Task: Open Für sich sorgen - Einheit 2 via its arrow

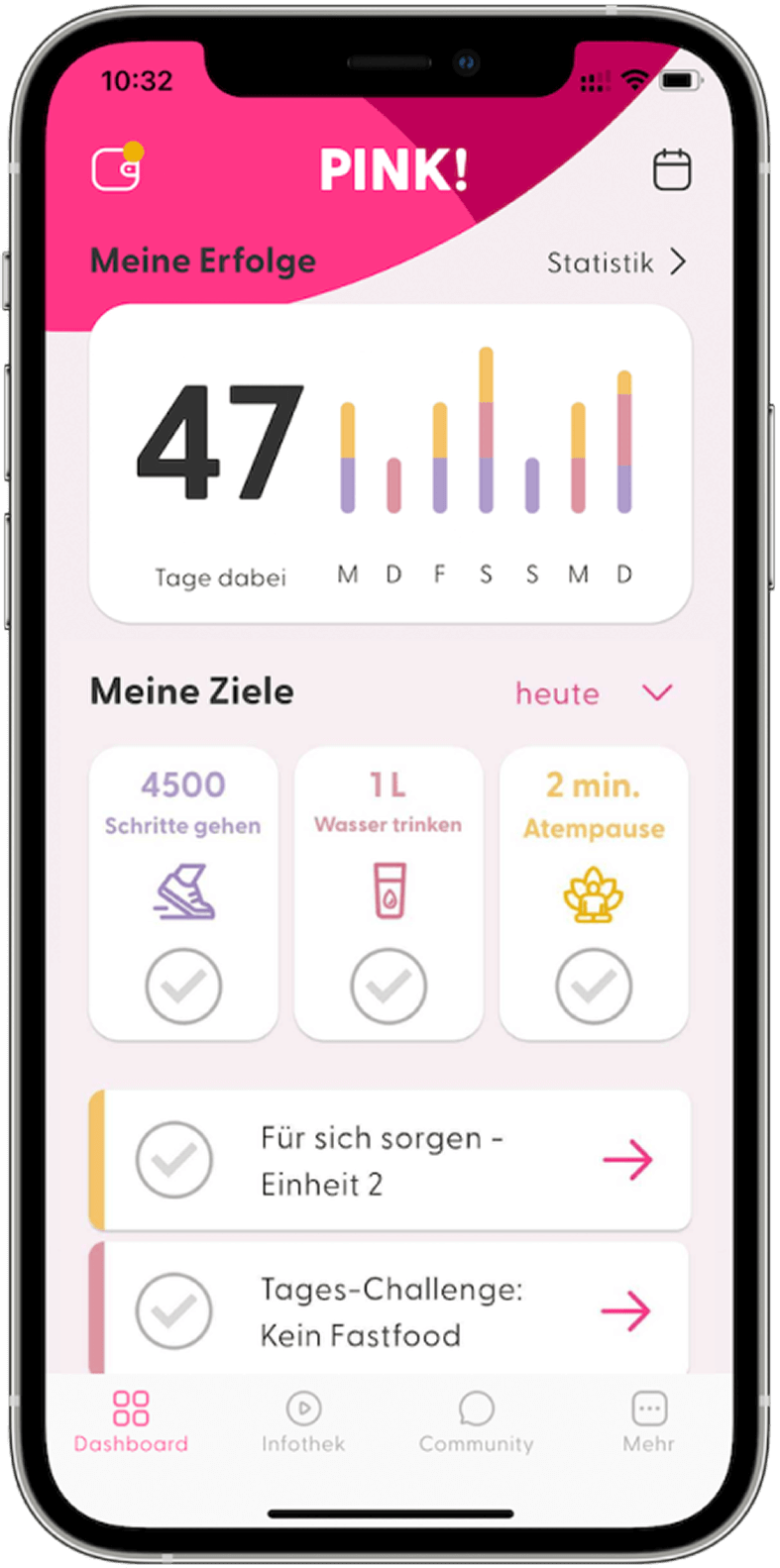Action: [x=627, y=1160]
